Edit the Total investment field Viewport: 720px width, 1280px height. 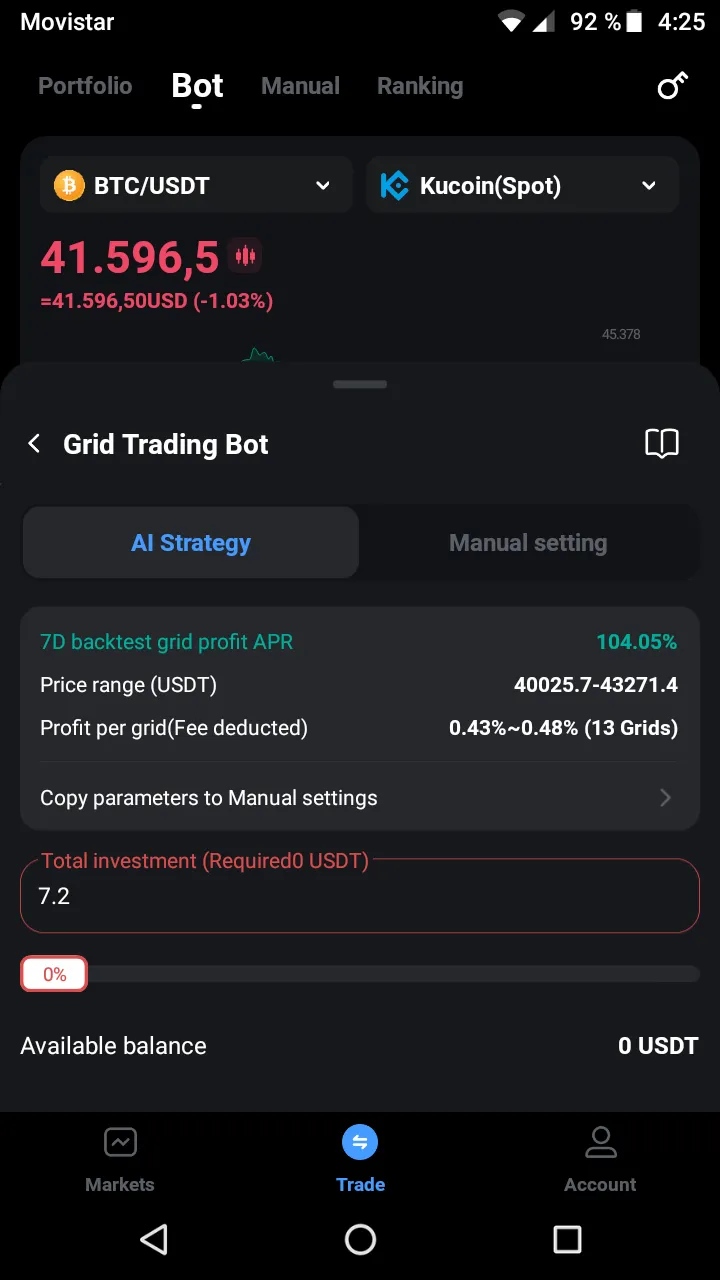[x=360, y=896]
